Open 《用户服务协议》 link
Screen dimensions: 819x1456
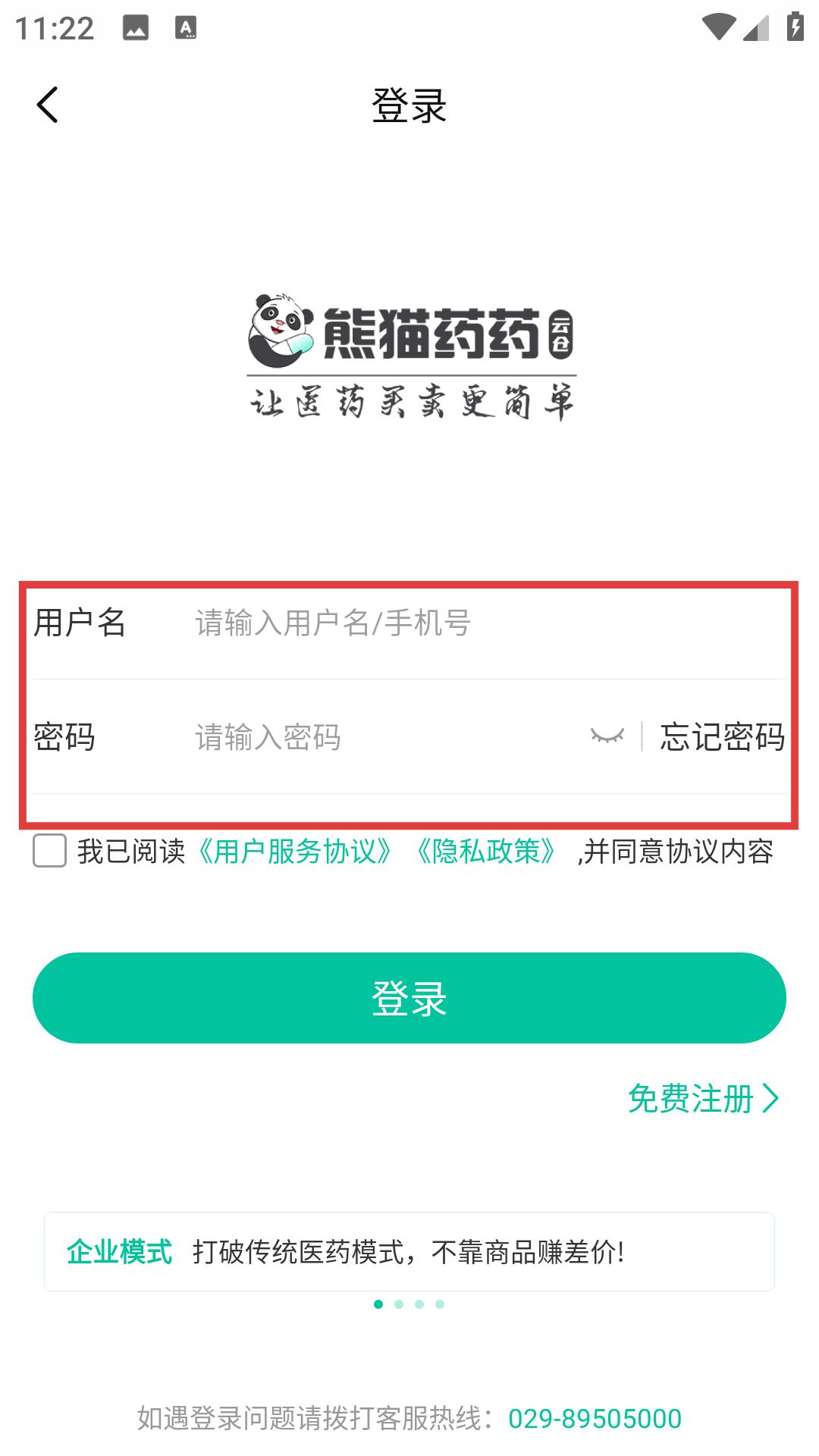[x=295, y=852]
